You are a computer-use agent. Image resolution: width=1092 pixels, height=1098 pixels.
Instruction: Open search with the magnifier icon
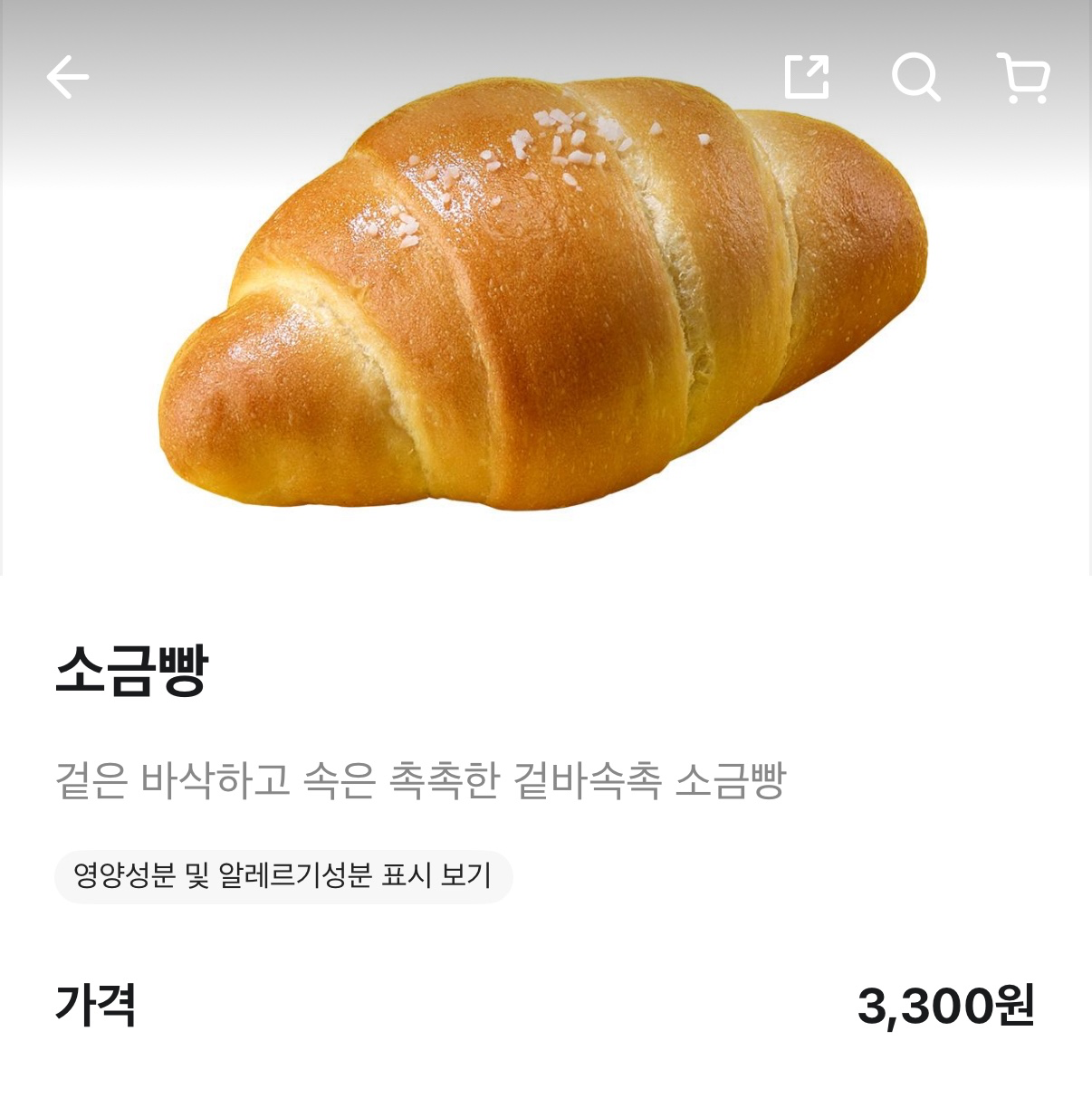pos(915,77)
